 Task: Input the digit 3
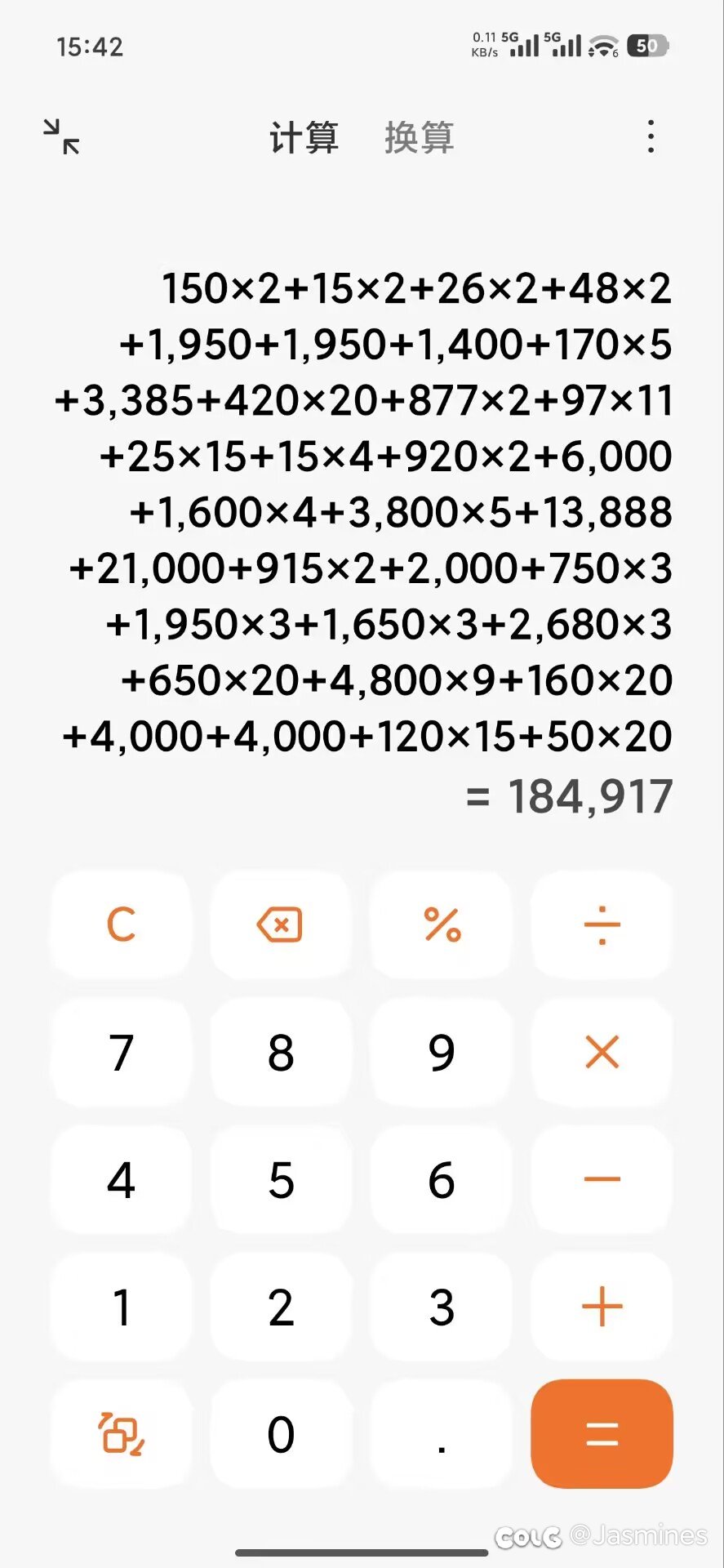pos(442,1307)
